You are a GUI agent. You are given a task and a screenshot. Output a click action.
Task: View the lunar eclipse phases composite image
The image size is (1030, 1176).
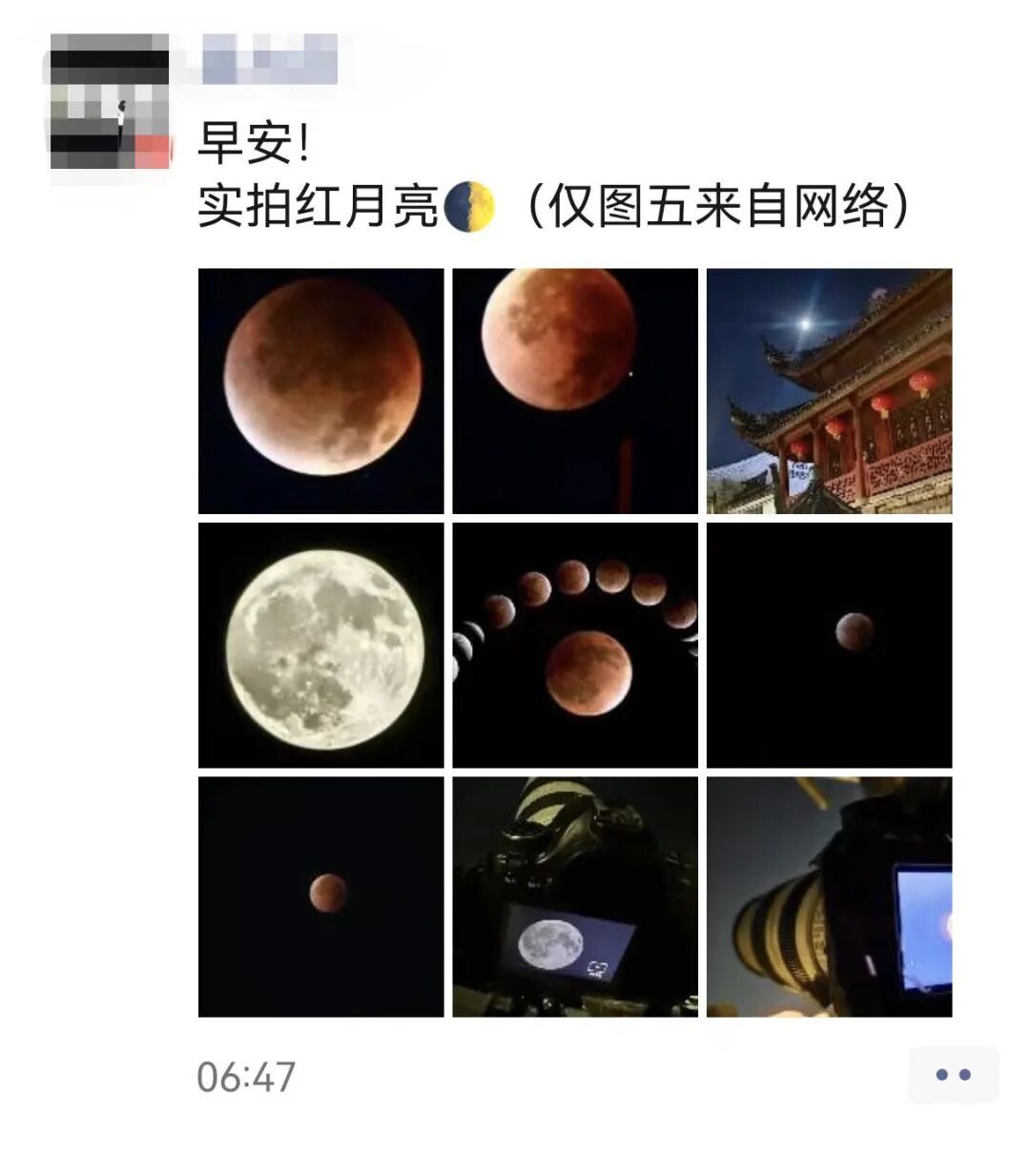575,645
